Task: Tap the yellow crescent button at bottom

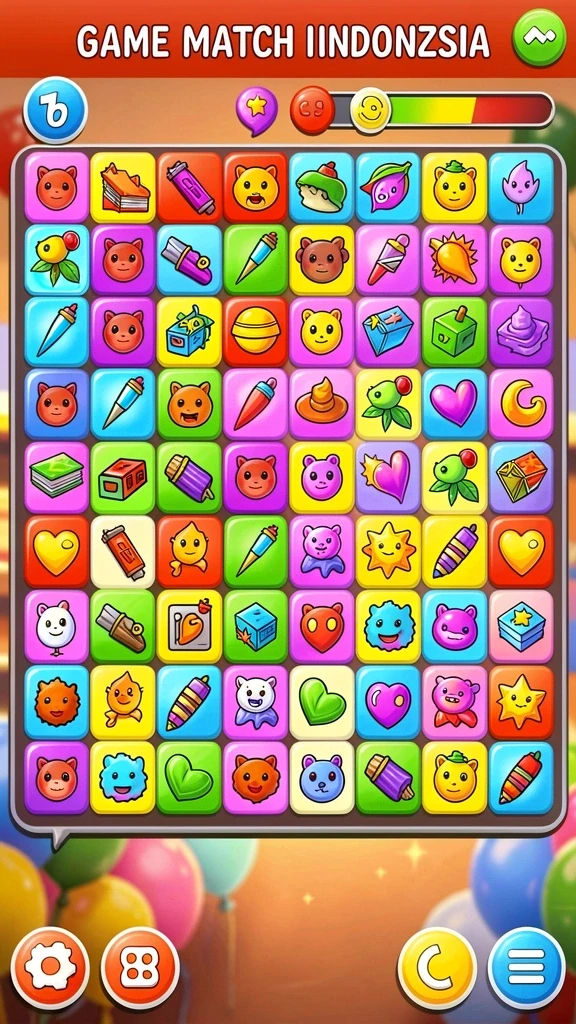Action: click(437, 968)
